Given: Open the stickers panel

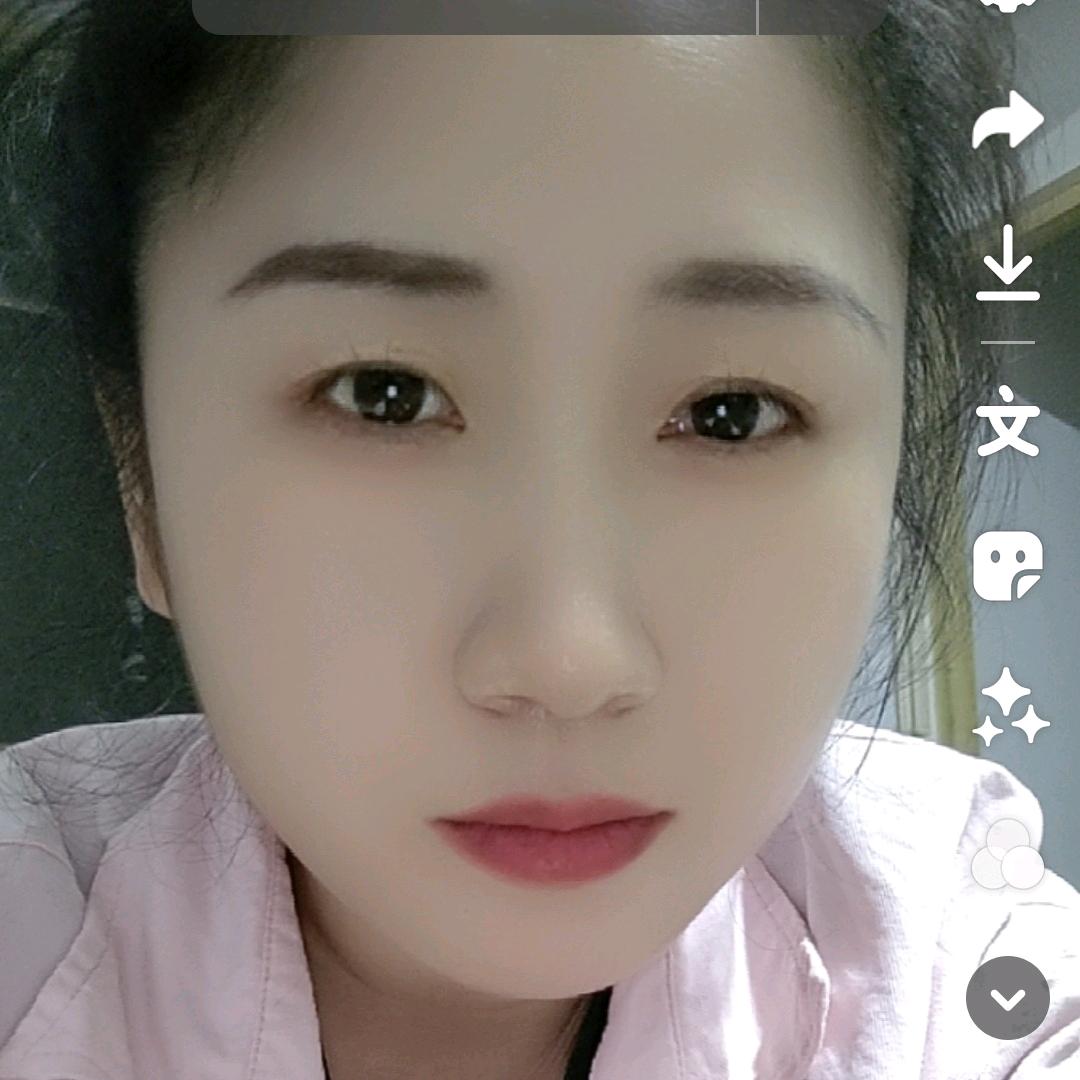Looking at the screenshot, I should 1007,566.
